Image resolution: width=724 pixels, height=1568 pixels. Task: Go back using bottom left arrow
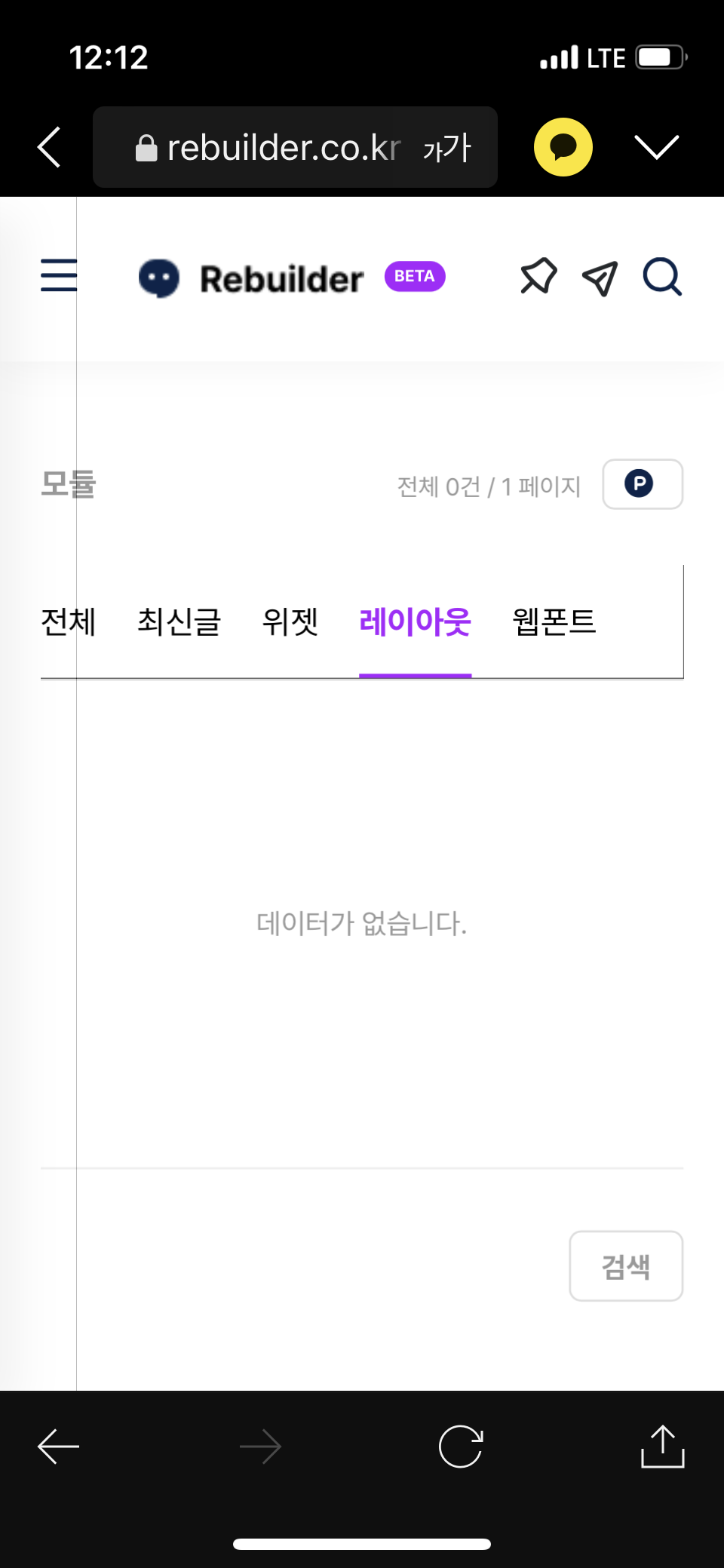pyautogui.click(x=59, y=1447)
